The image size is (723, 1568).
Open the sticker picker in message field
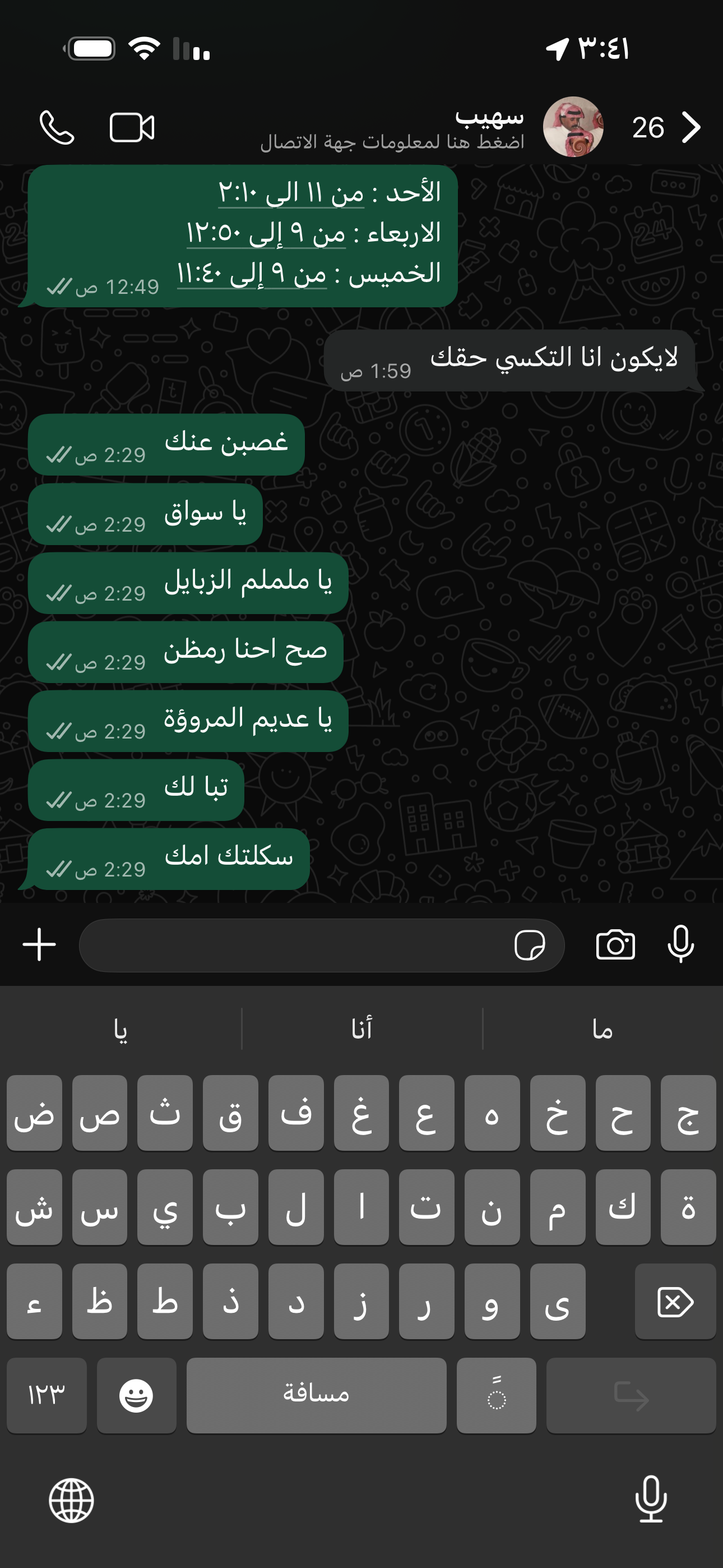point(529,946)
